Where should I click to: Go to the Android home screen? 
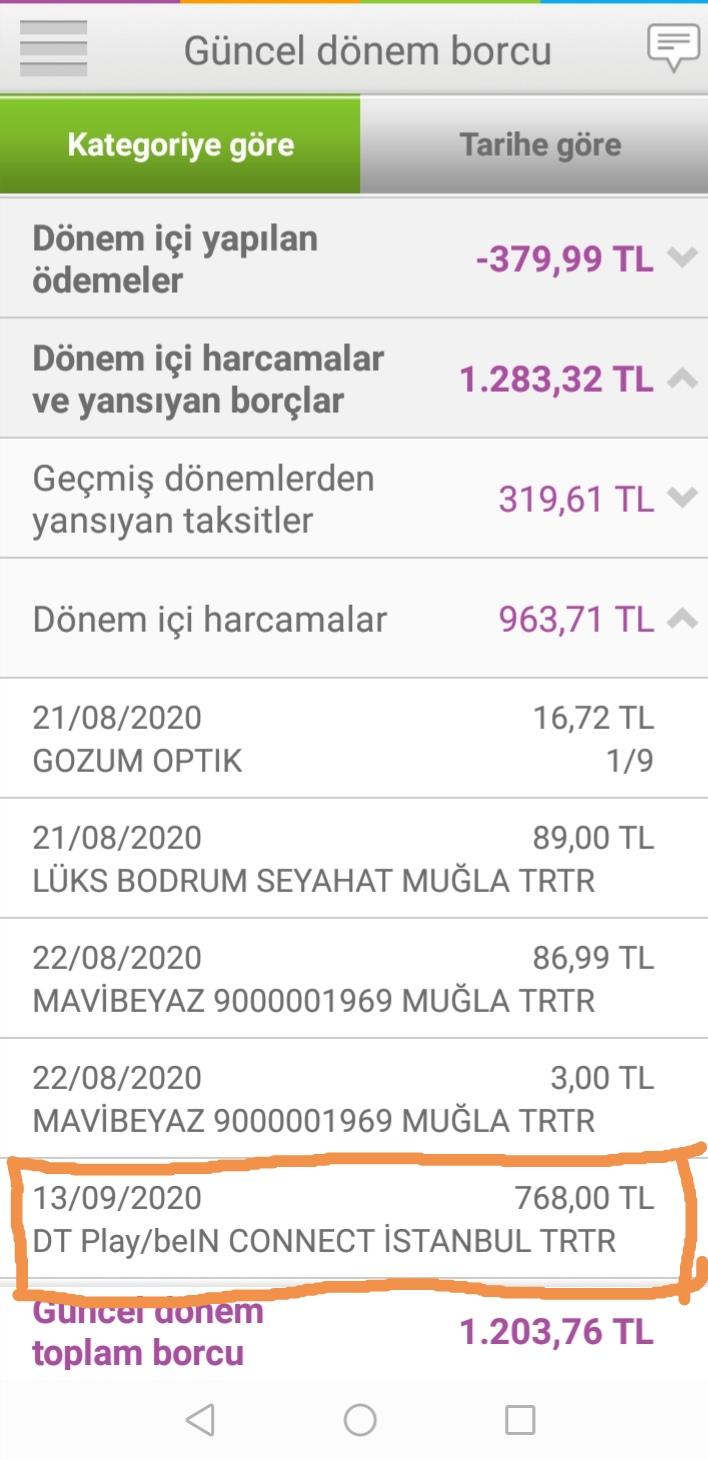click(359, 1419)
